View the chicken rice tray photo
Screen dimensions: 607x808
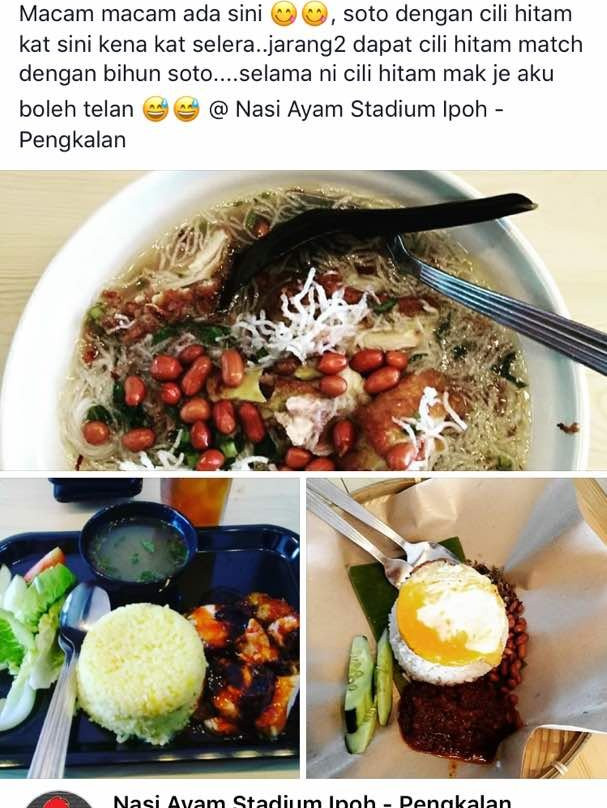pyautogui.click(x=150, y=628)
